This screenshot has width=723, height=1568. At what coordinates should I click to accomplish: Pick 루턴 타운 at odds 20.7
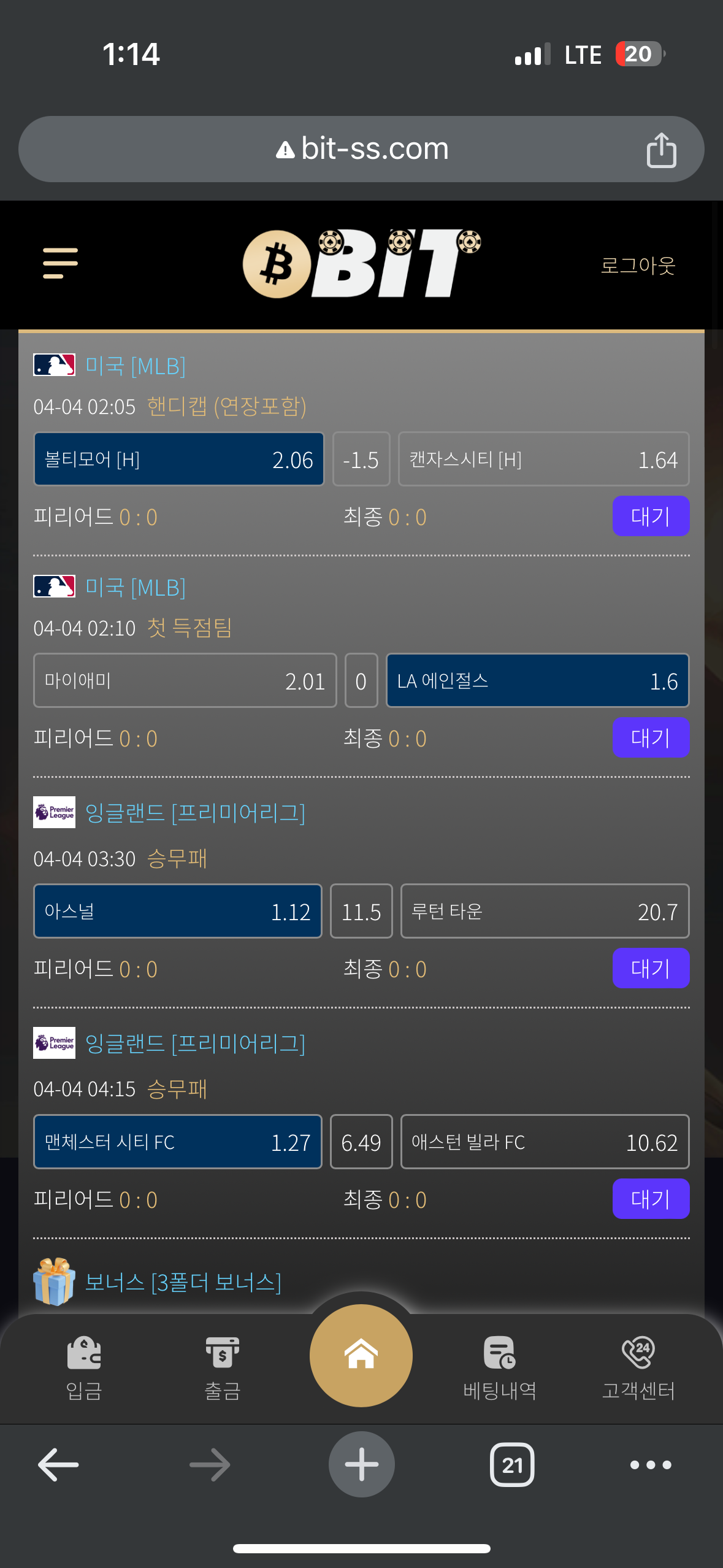[545, 912]
